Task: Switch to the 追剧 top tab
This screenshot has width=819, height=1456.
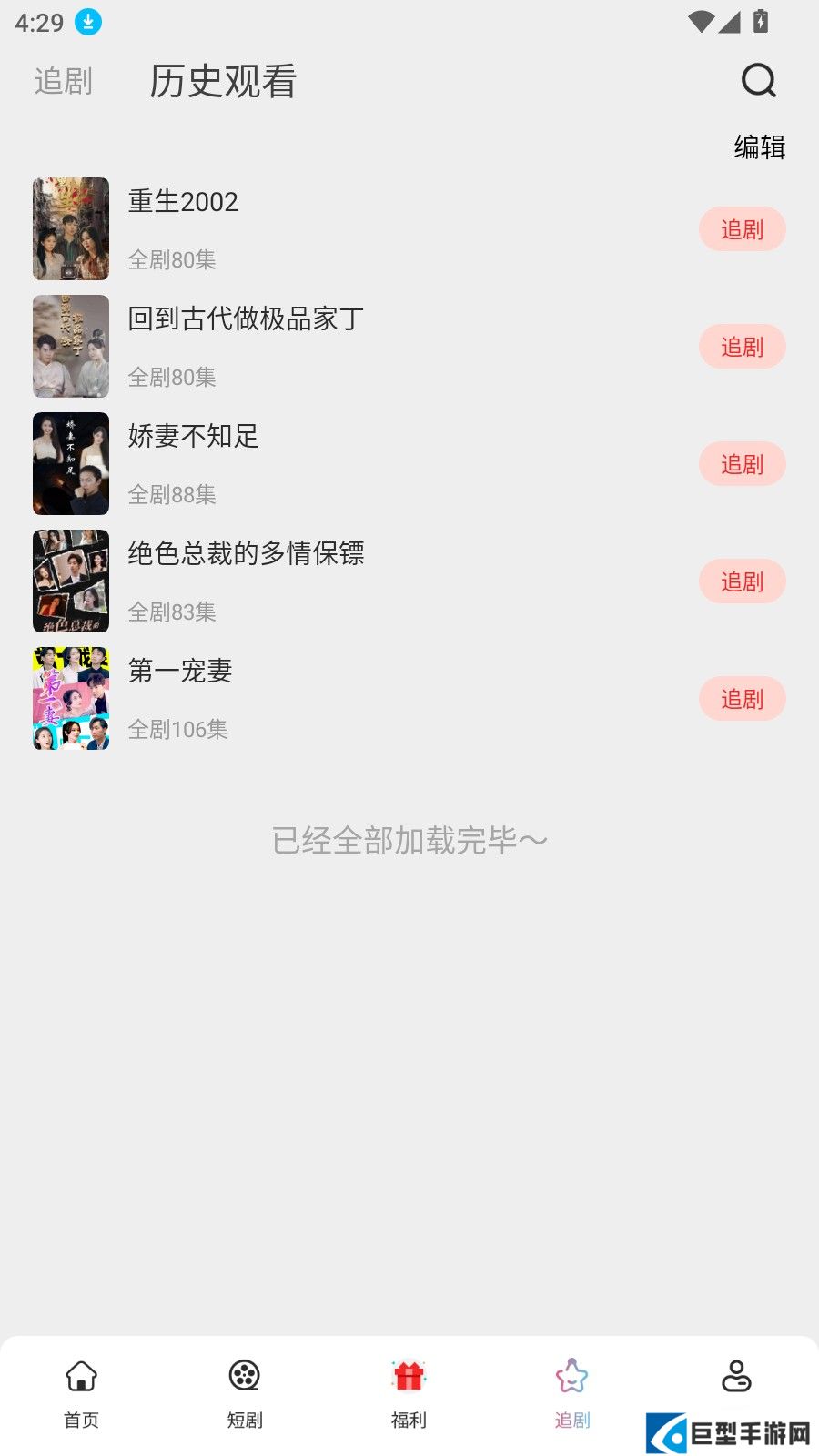Action: click(64, 82)
